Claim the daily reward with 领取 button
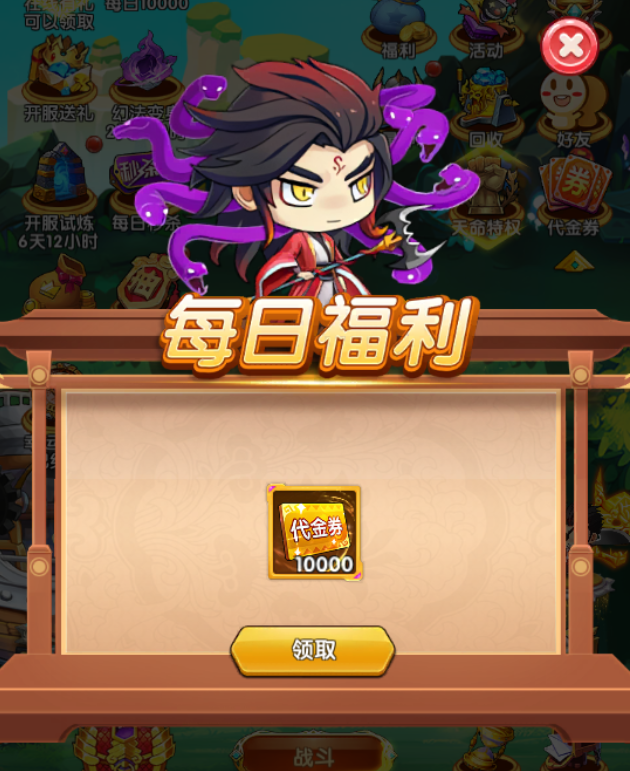Screen dimensions: 630x771 click(x=313, y=650)
